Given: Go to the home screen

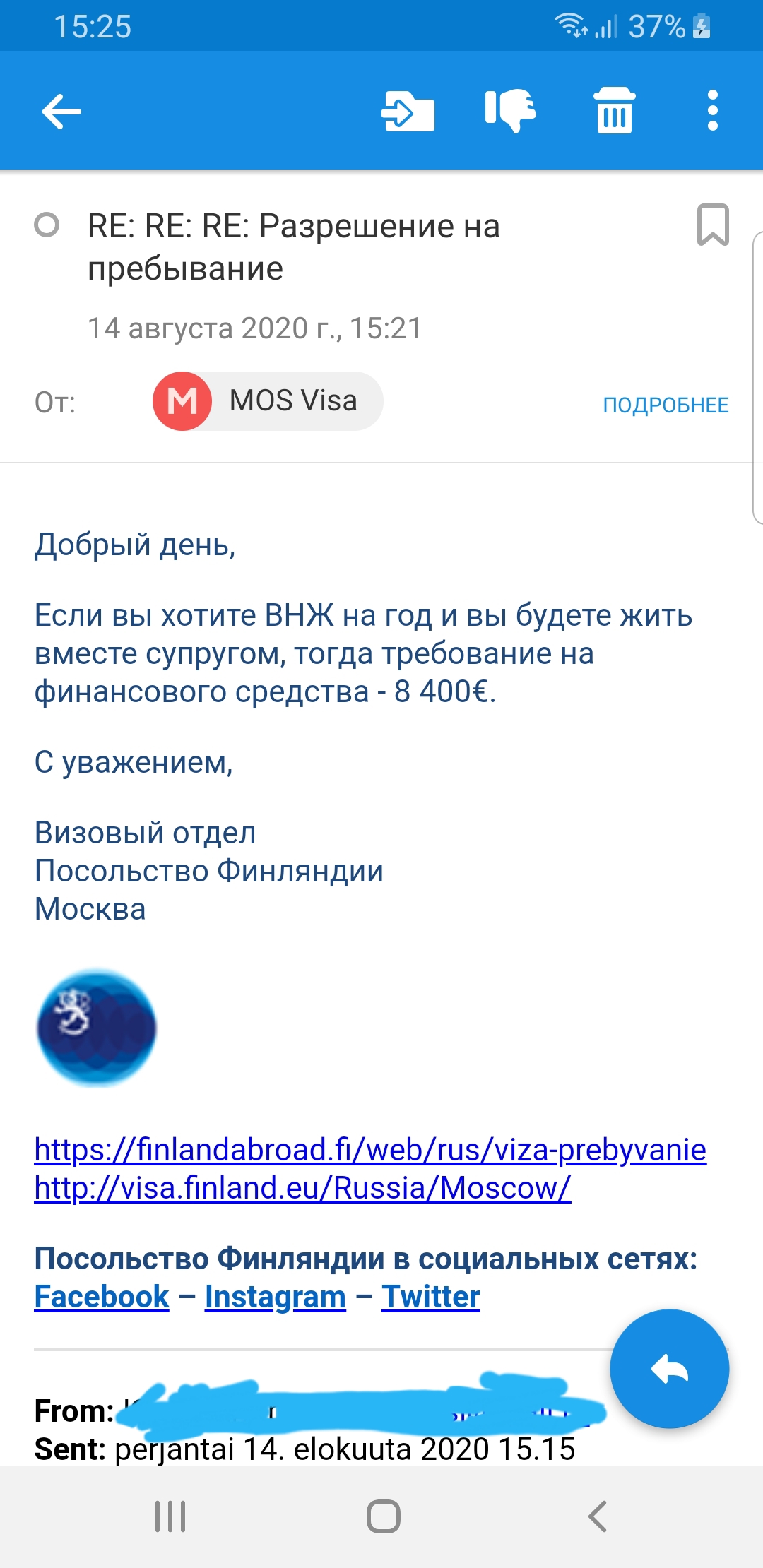Looking at the screenshot, I should 383,1516.
